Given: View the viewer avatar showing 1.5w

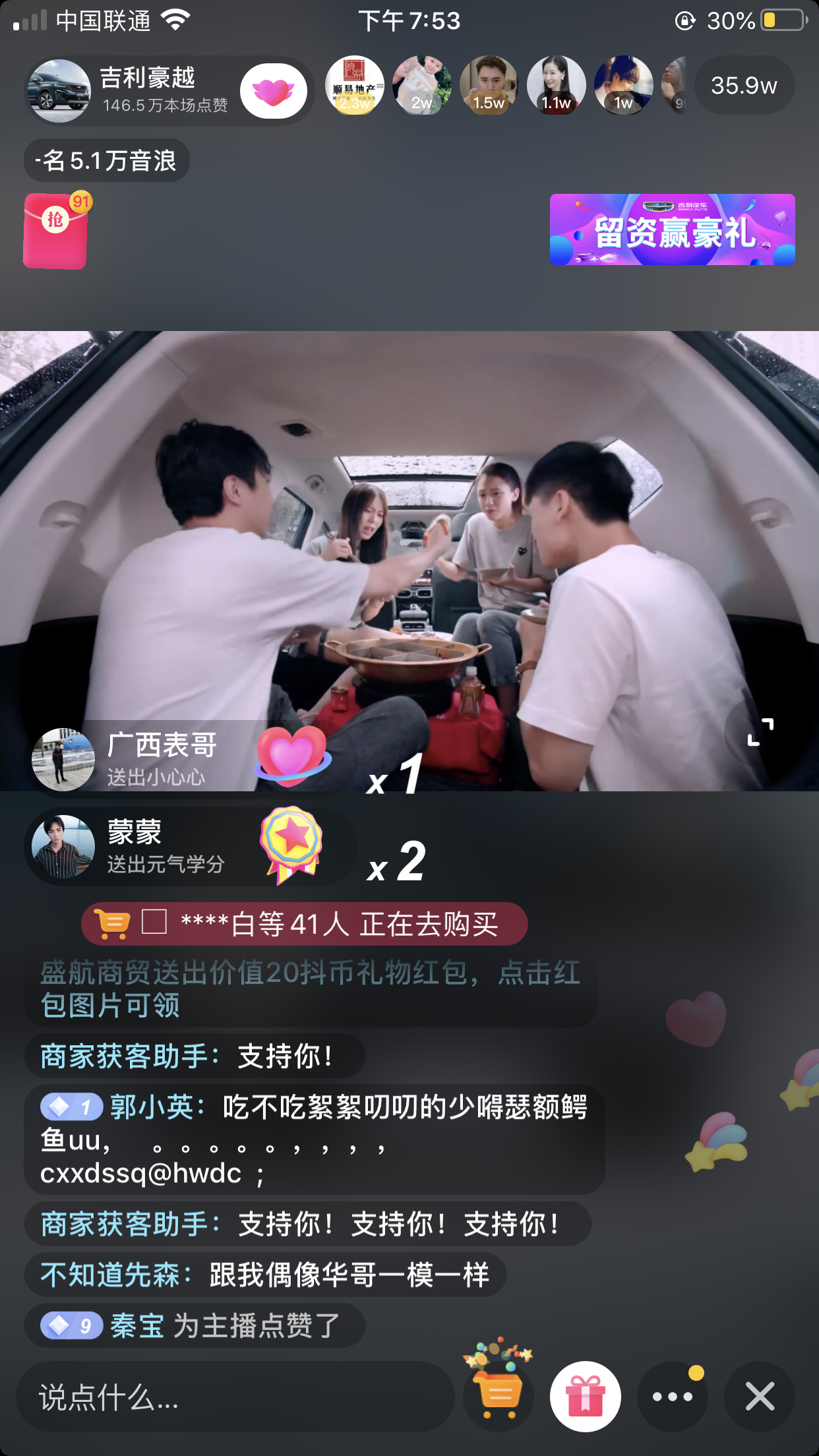Looking at the screenshot, I should [489, 85].
